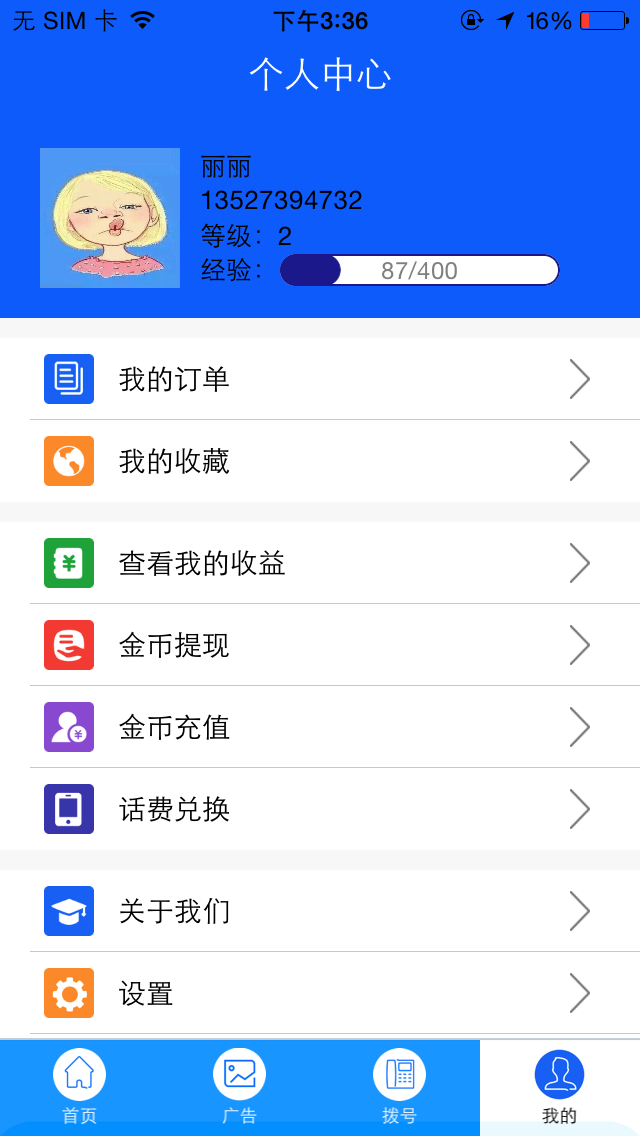View 查看我的收益 earnings

[x=320, y=563]
